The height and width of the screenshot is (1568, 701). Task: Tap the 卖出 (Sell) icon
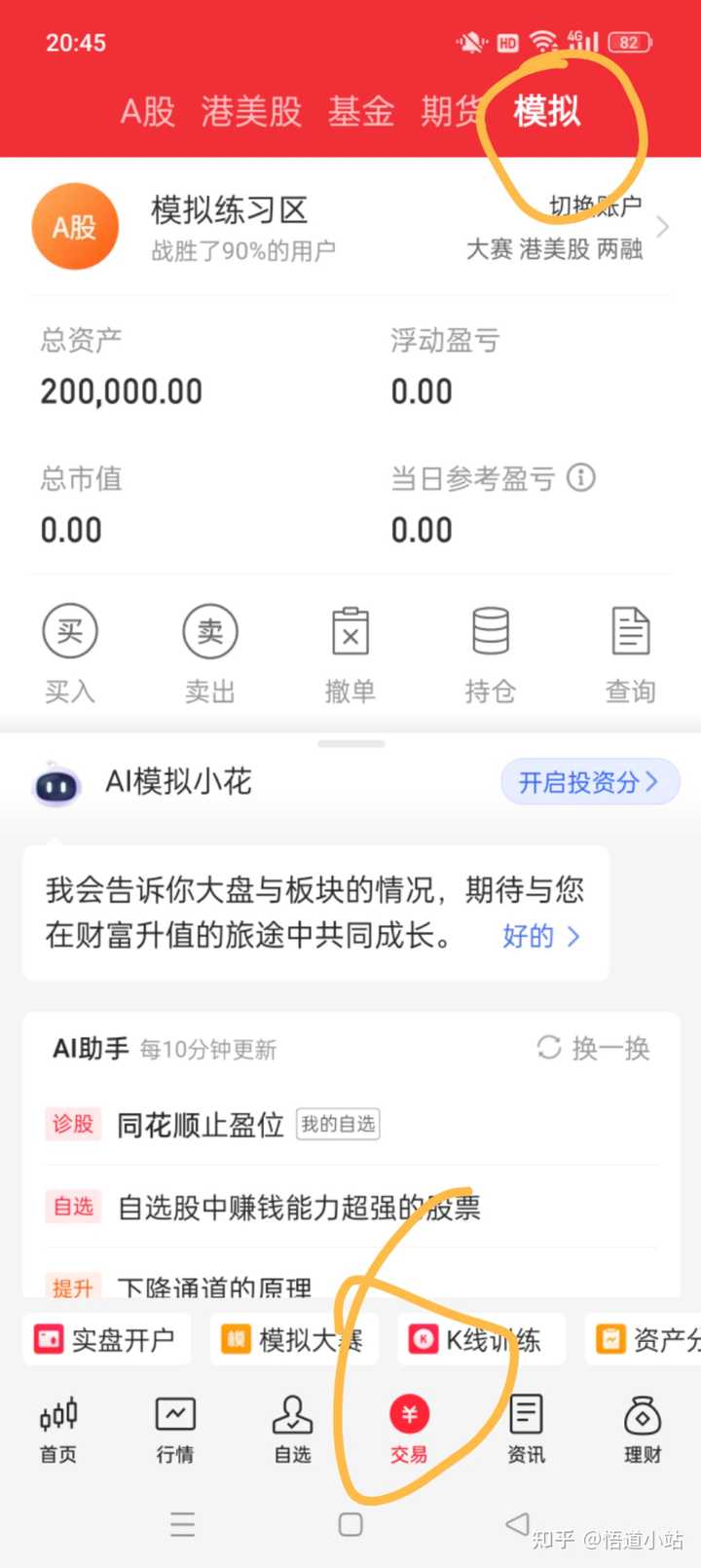(x=209, y=630)
